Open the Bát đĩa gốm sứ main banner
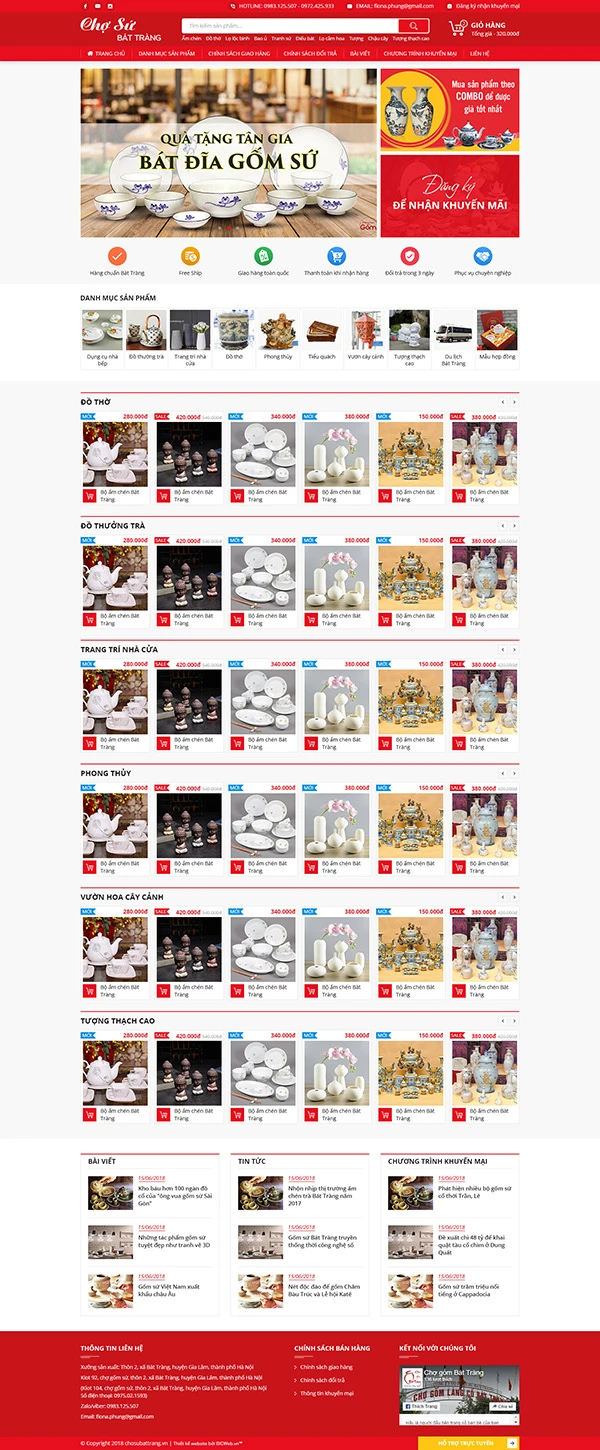600x1450 pixels. click(x=229, y=152)
